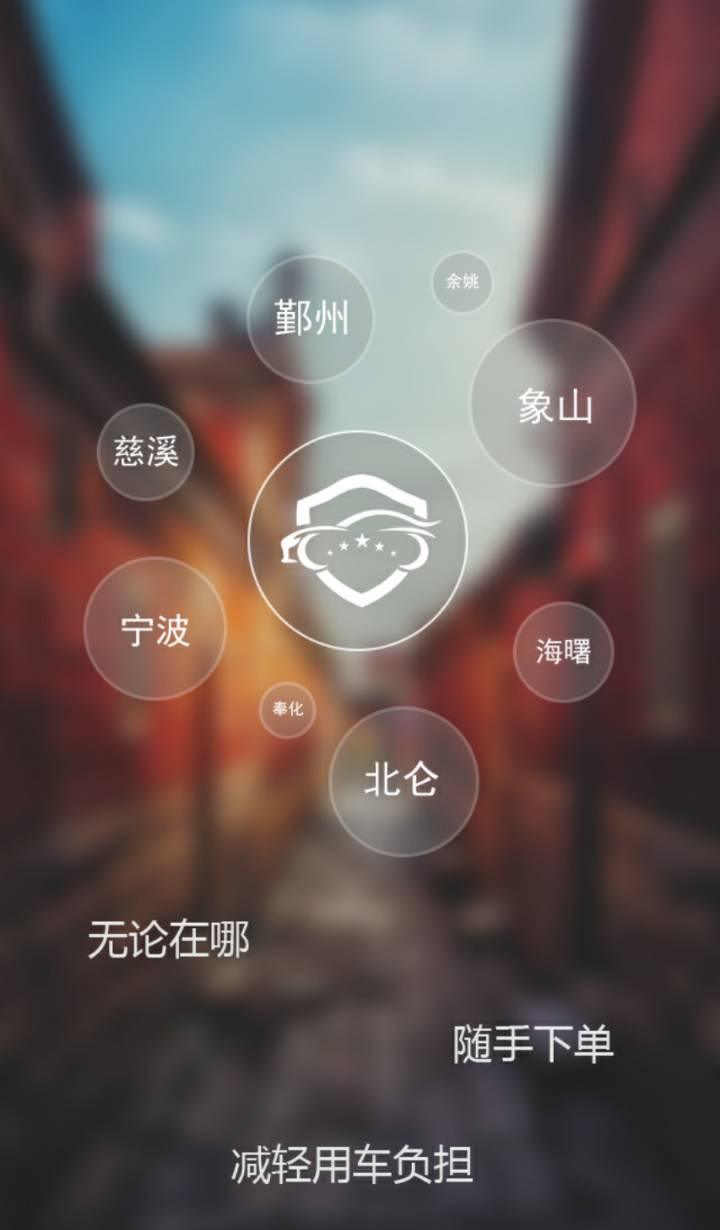The height and width of the screenshot is (1230, 720).
Task: Select the 鄞州 city bubble
Action: pos(311,319)
